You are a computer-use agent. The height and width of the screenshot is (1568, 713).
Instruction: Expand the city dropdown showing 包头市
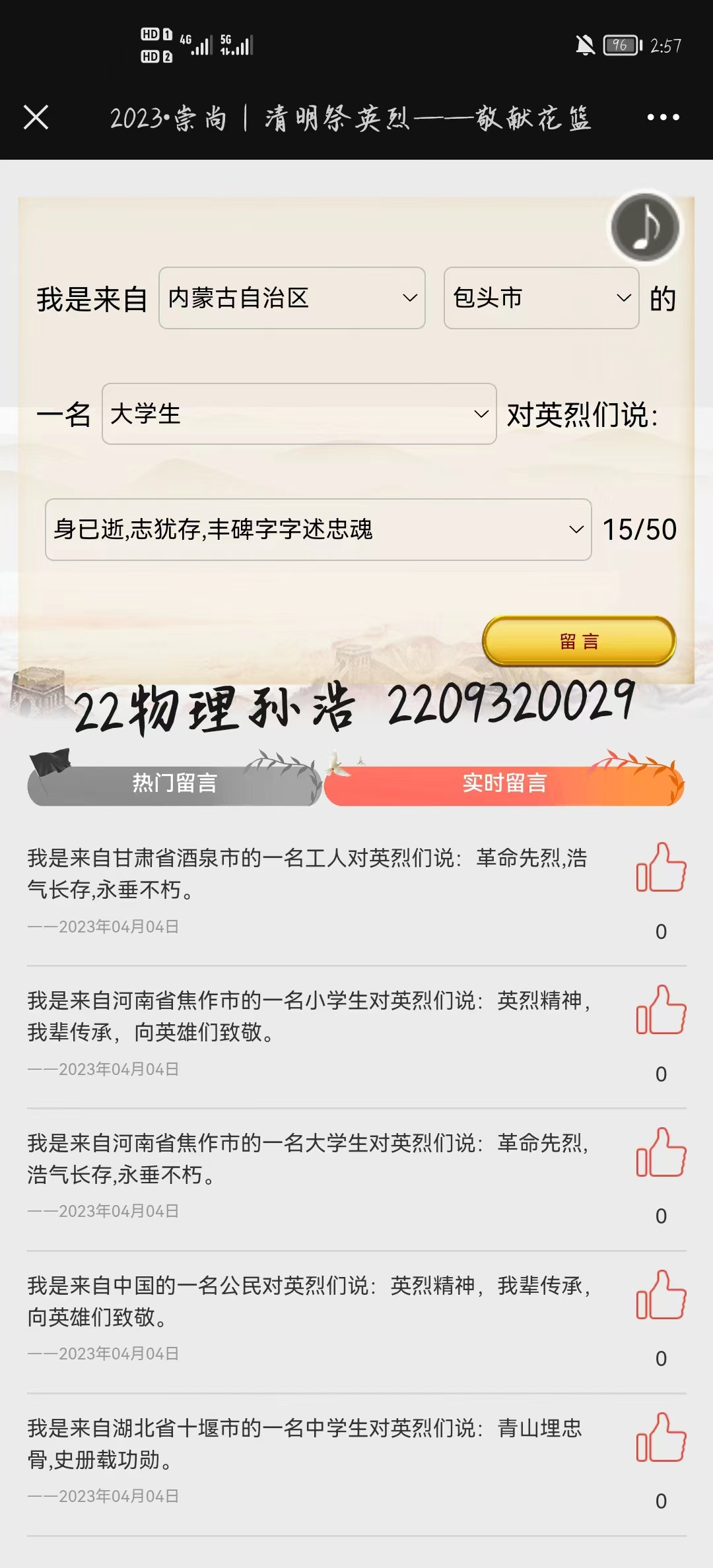(541, 298)
